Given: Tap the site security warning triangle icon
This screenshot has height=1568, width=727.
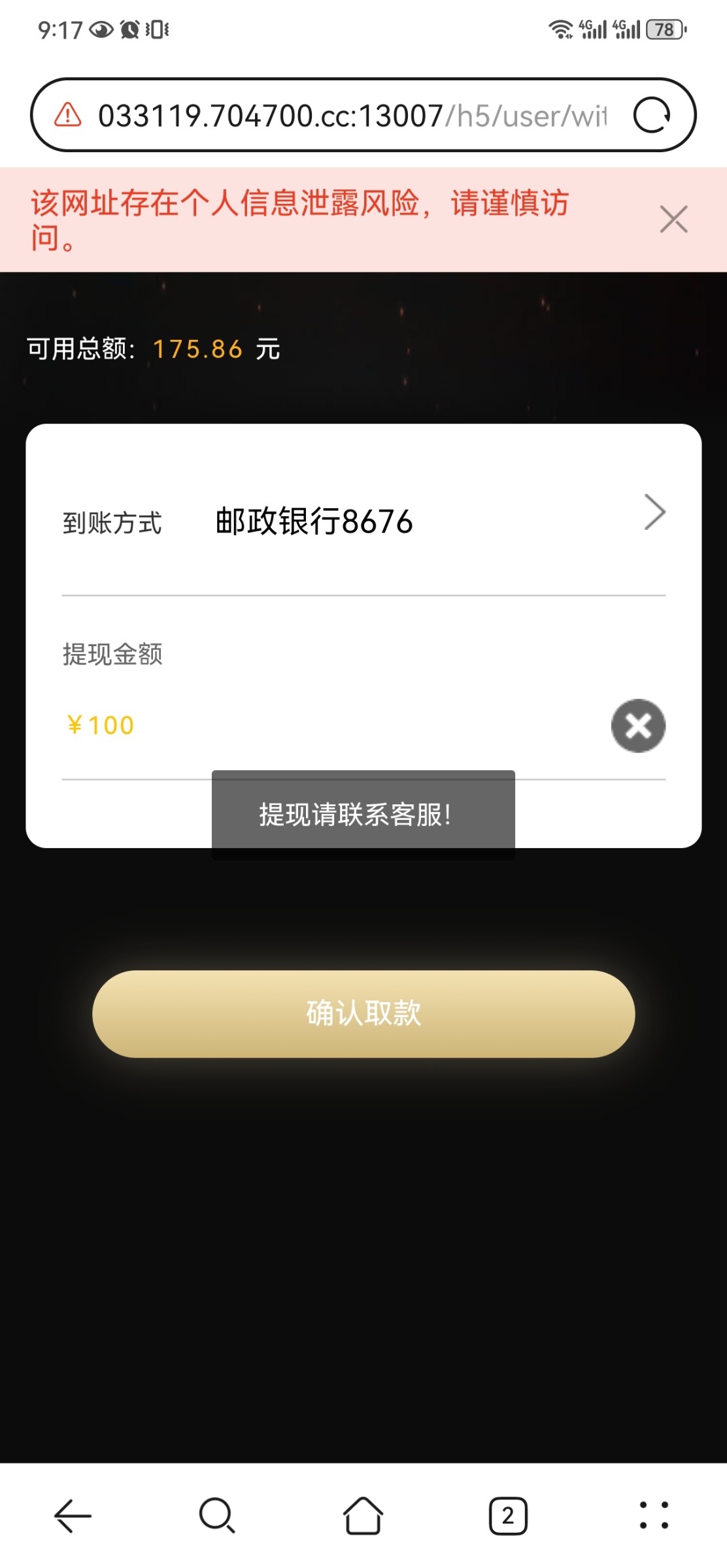Looking at the screenshot, I should 68,115.
